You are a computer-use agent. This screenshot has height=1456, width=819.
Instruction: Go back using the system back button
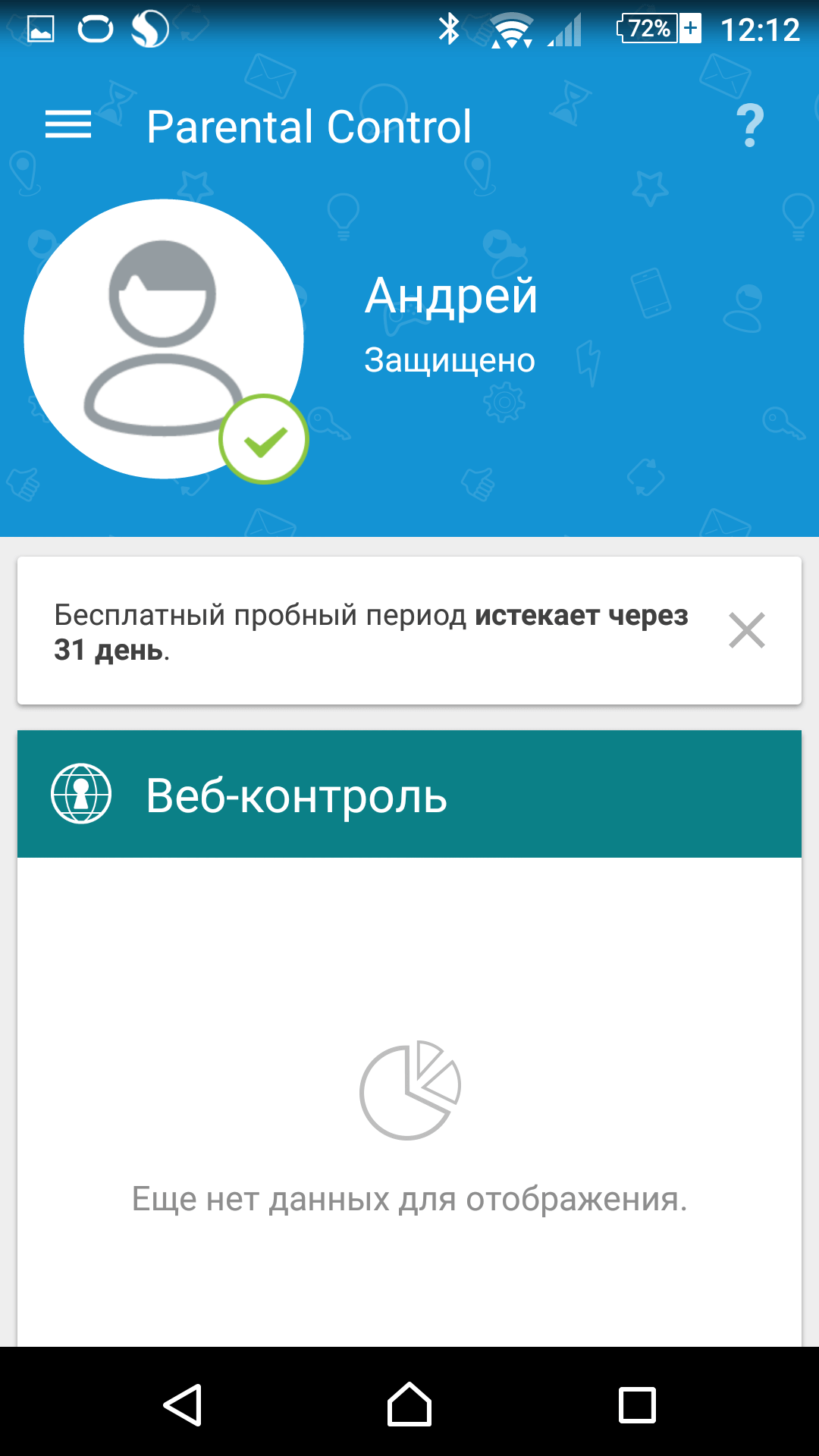[183, 1404]
